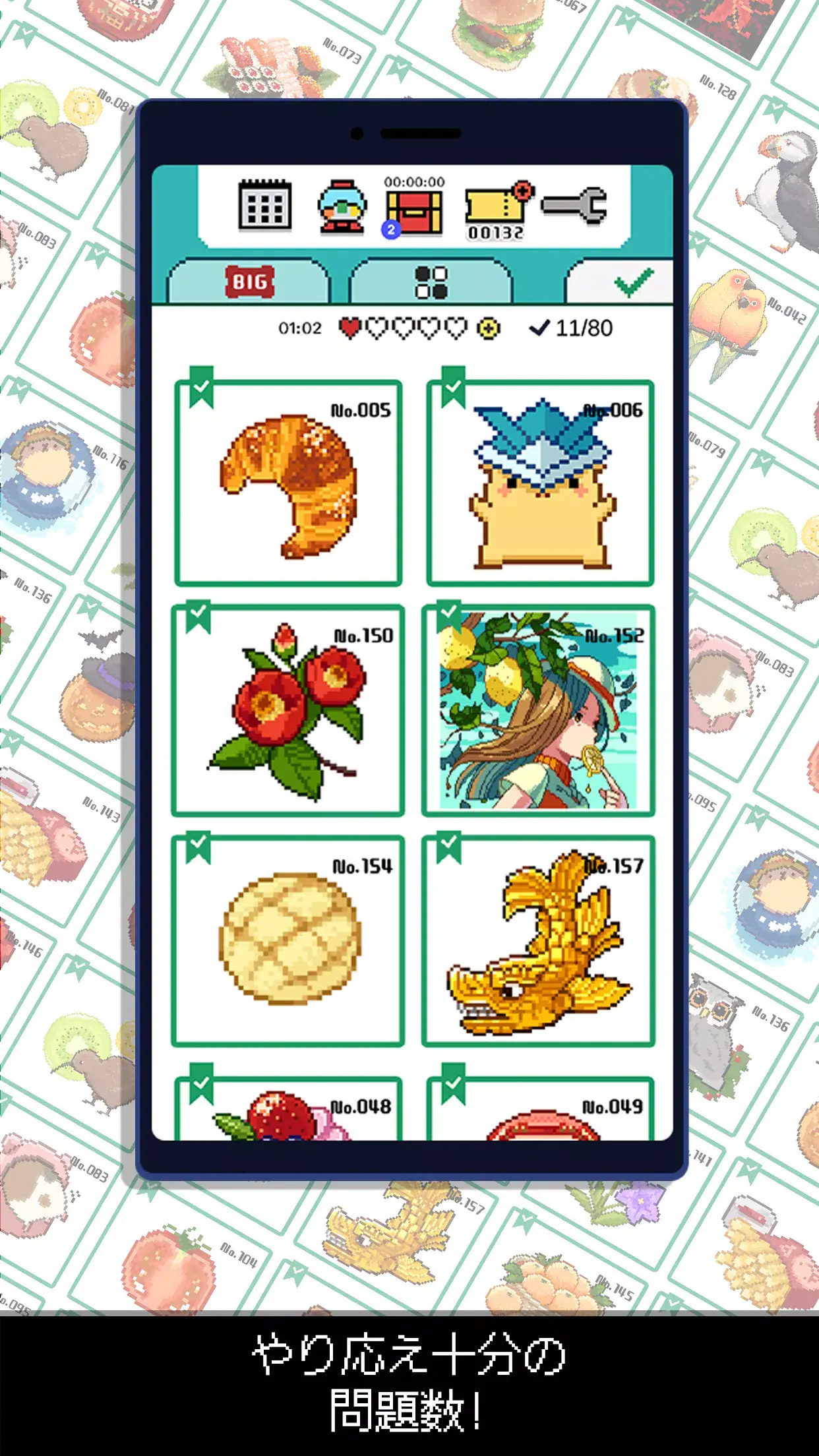Open the black-and-white dots puzzle tab
Image resolution: width=819 pixels, height=1456 pixels.
[x=435, y=279]
